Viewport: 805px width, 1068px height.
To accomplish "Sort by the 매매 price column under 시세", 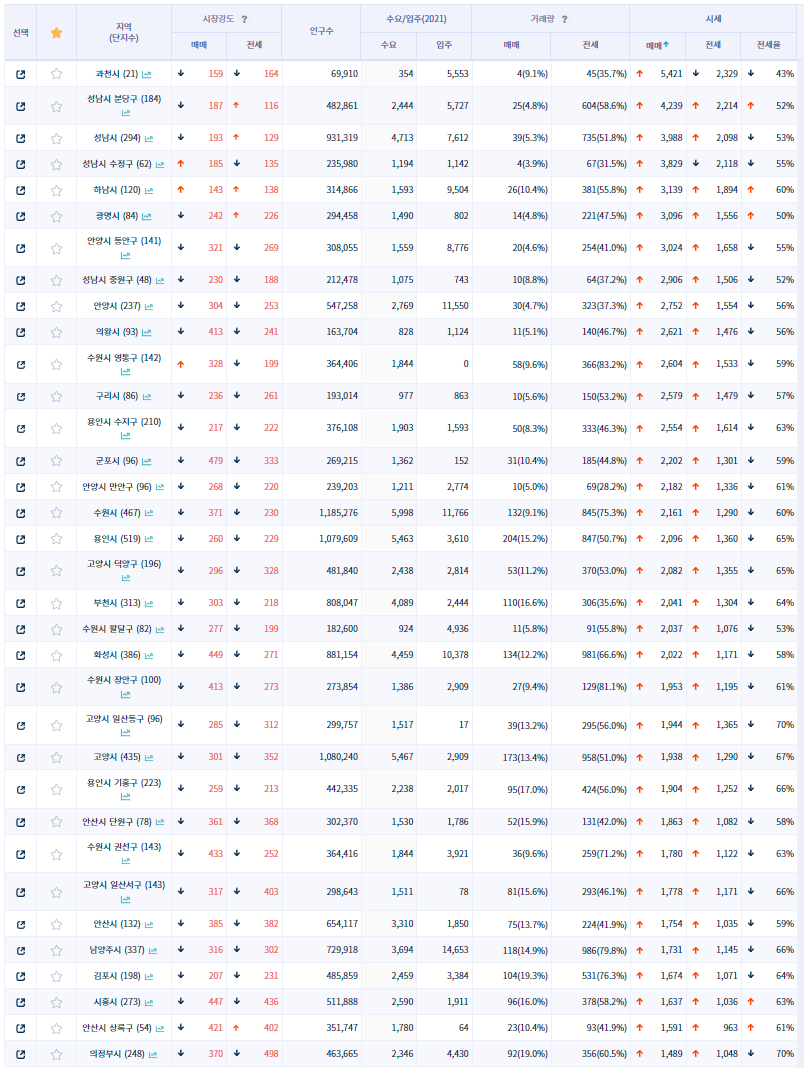I will [x=657, y=45].
